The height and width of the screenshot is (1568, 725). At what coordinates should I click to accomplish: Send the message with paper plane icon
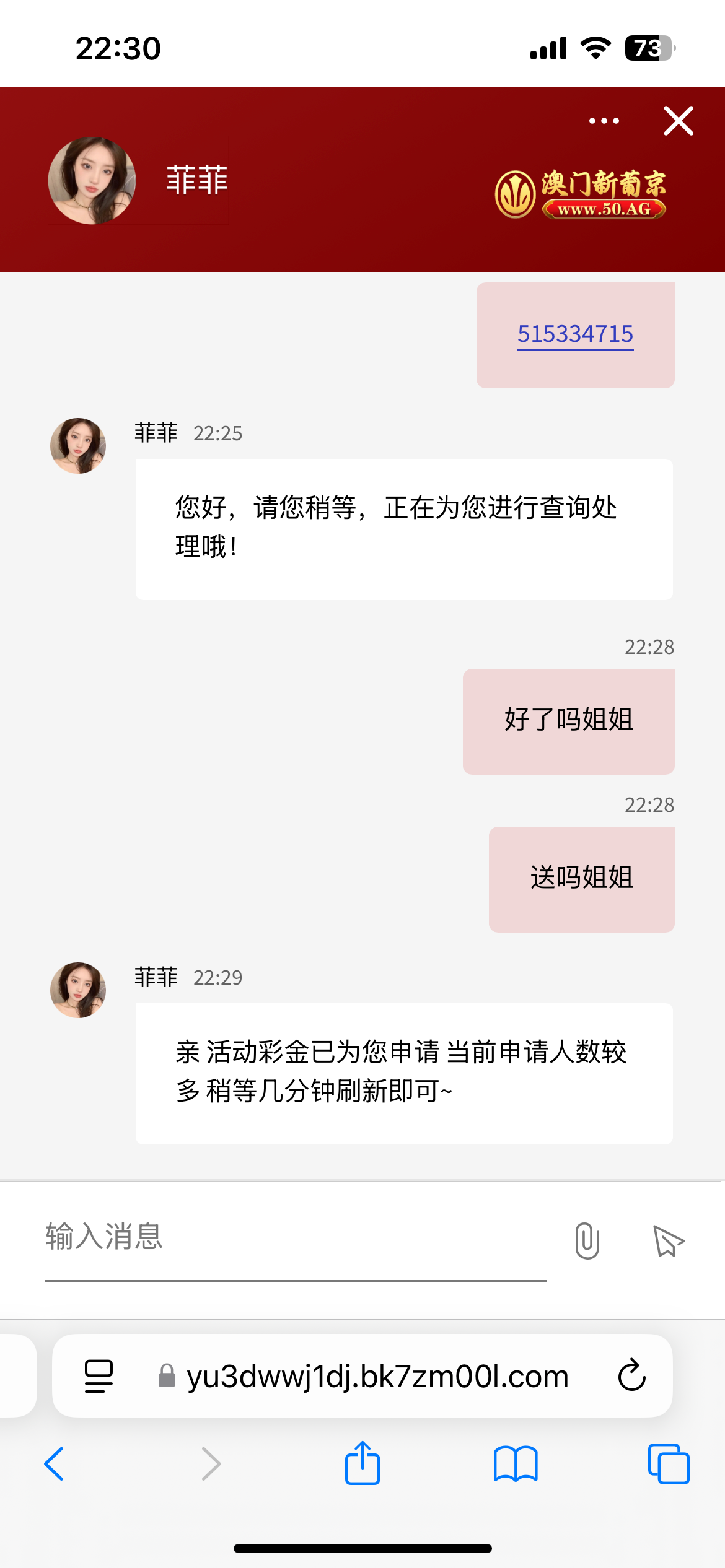pyautogui.click(x=667, y=1241)
